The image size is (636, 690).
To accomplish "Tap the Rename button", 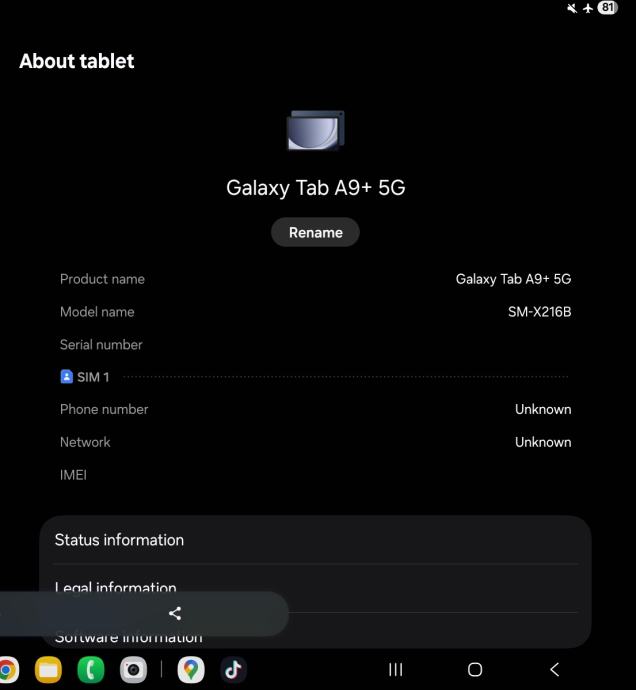I will (315, 232).
